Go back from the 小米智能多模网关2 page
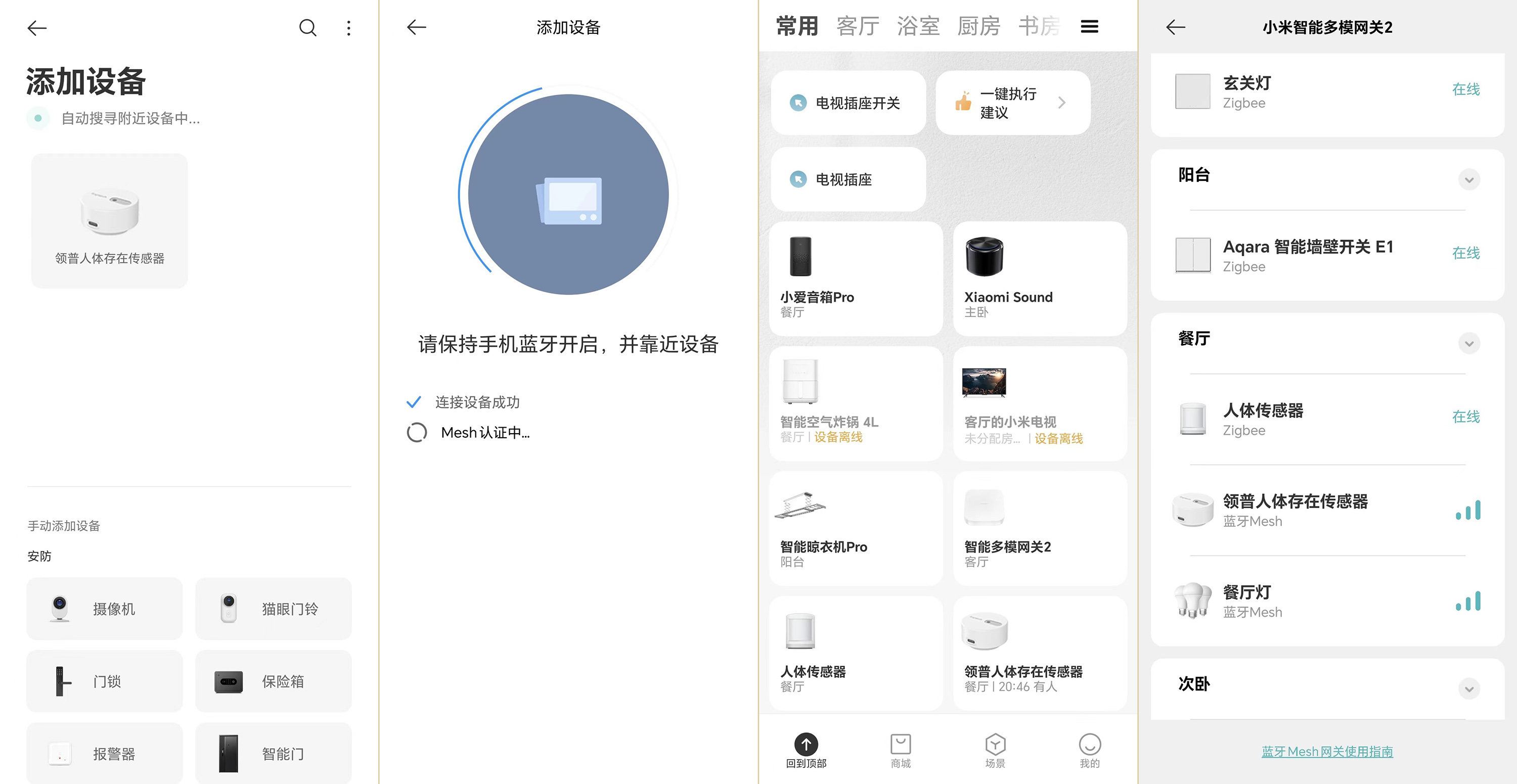 coord(1176,27)
